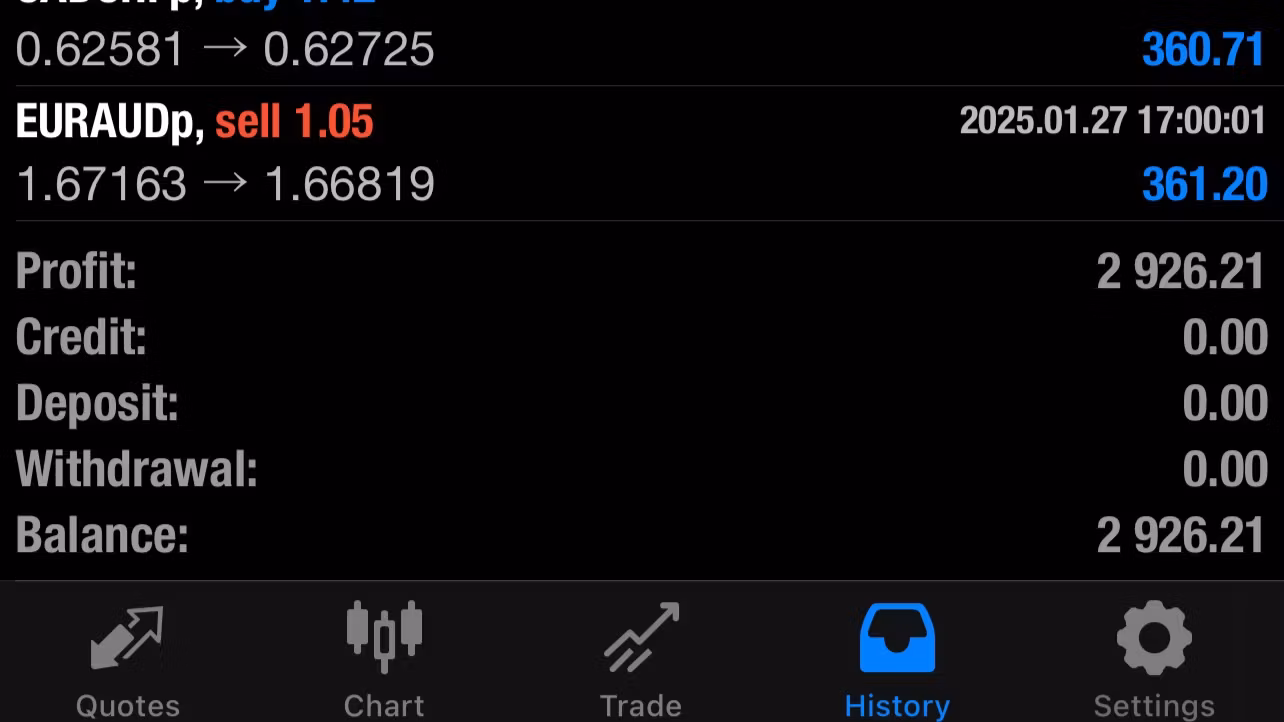Viewport: 1284px width, 722px height.
Task: Go to the Trade tab
Action: (641, 658)
